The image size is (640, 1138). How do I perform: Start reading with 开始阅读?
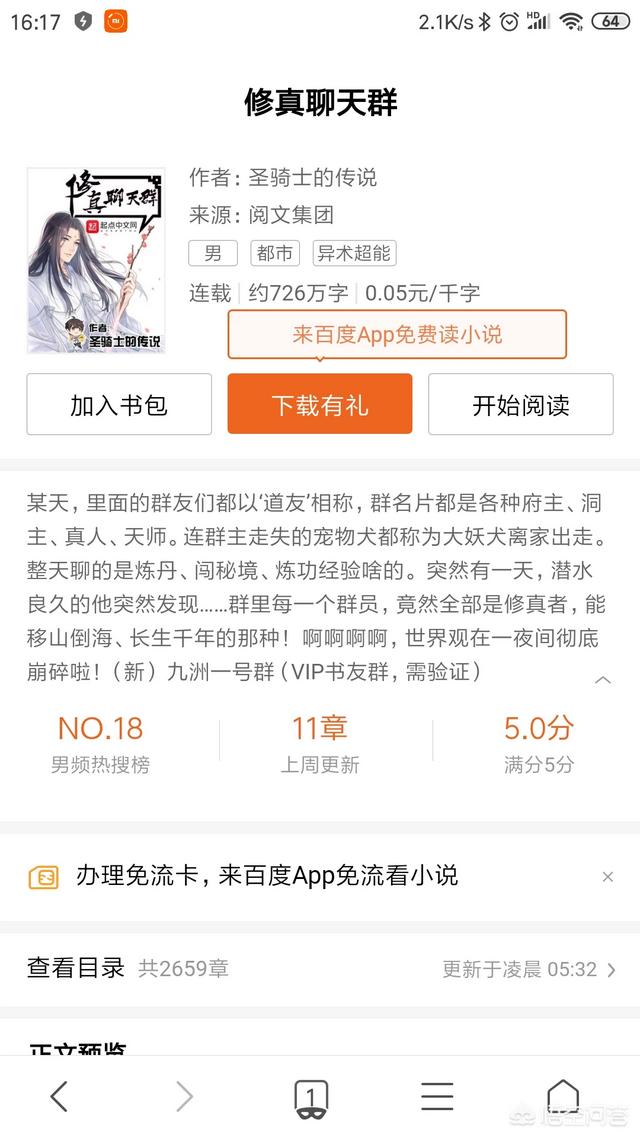pos(521,404)
